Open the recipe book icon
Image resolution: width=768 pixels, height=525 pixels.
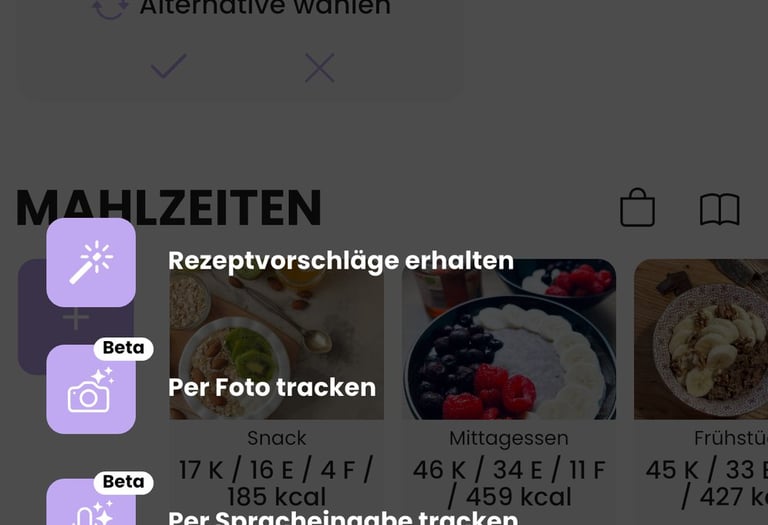click(x=719, y=209)
